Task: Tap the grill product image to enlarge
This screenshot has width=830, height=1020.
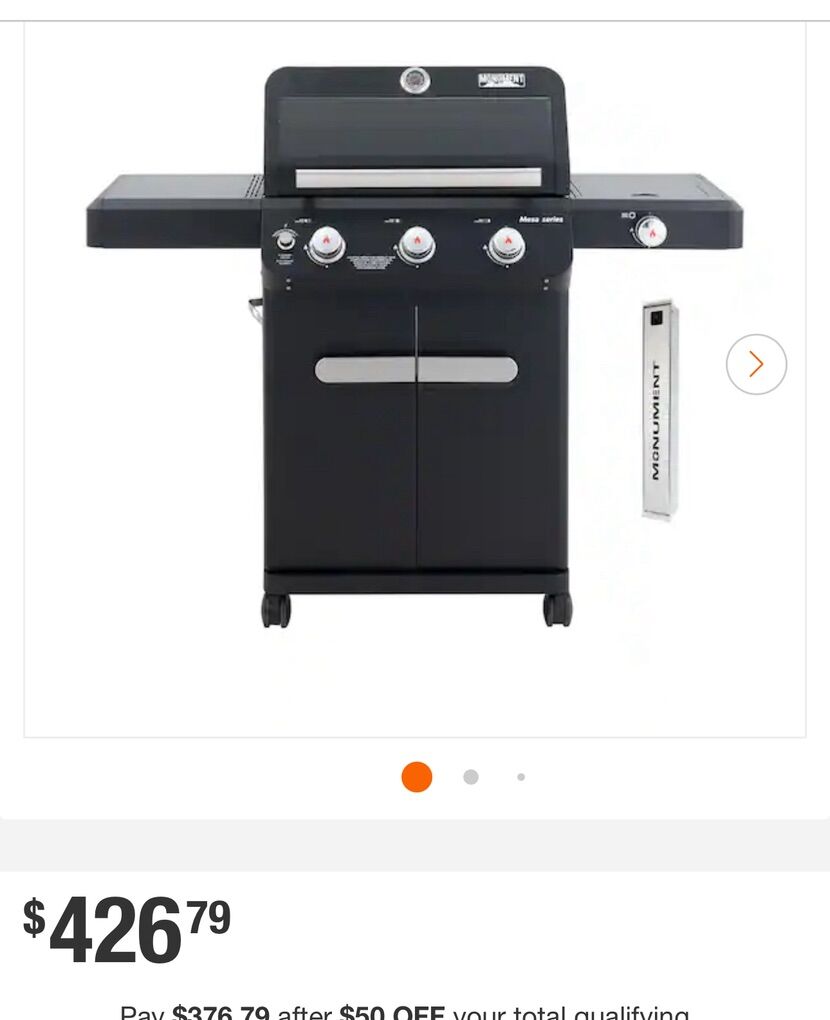Action: click(415, 380)
